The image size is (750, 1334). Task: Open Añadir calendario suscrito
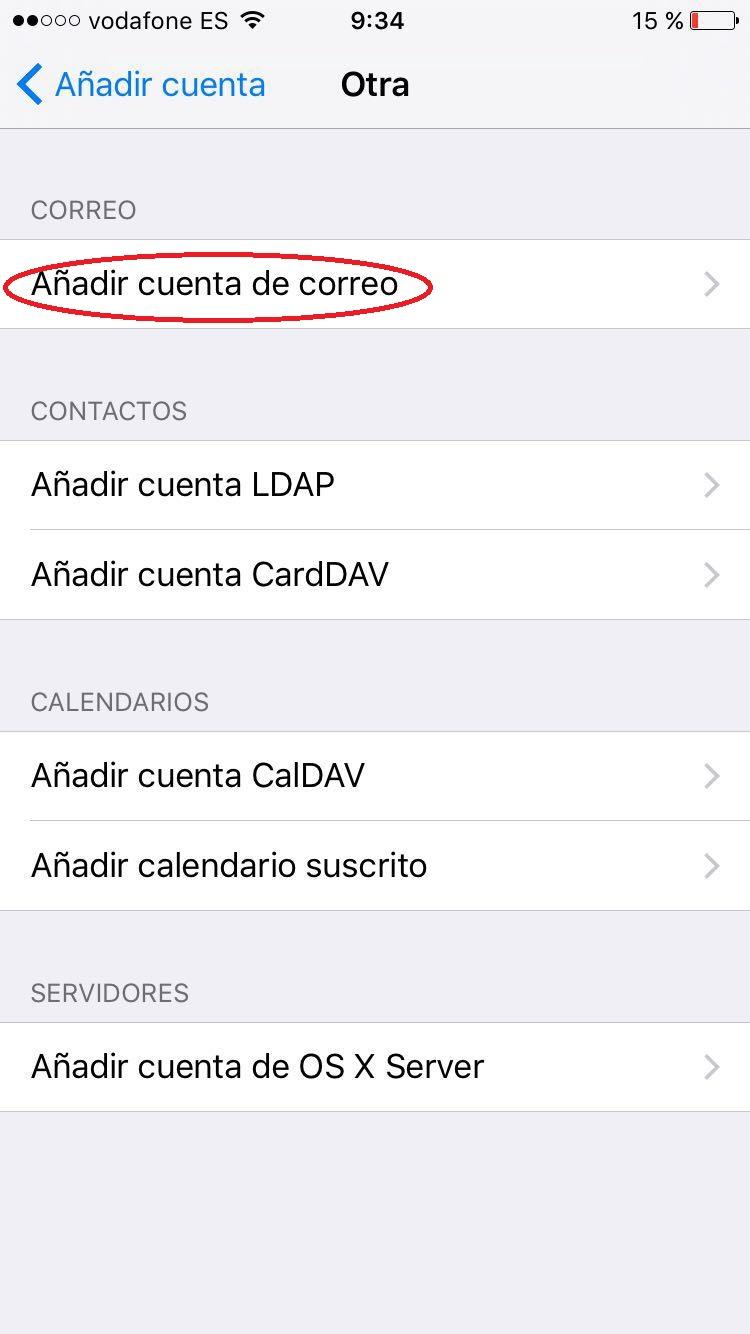coord(375,866)
